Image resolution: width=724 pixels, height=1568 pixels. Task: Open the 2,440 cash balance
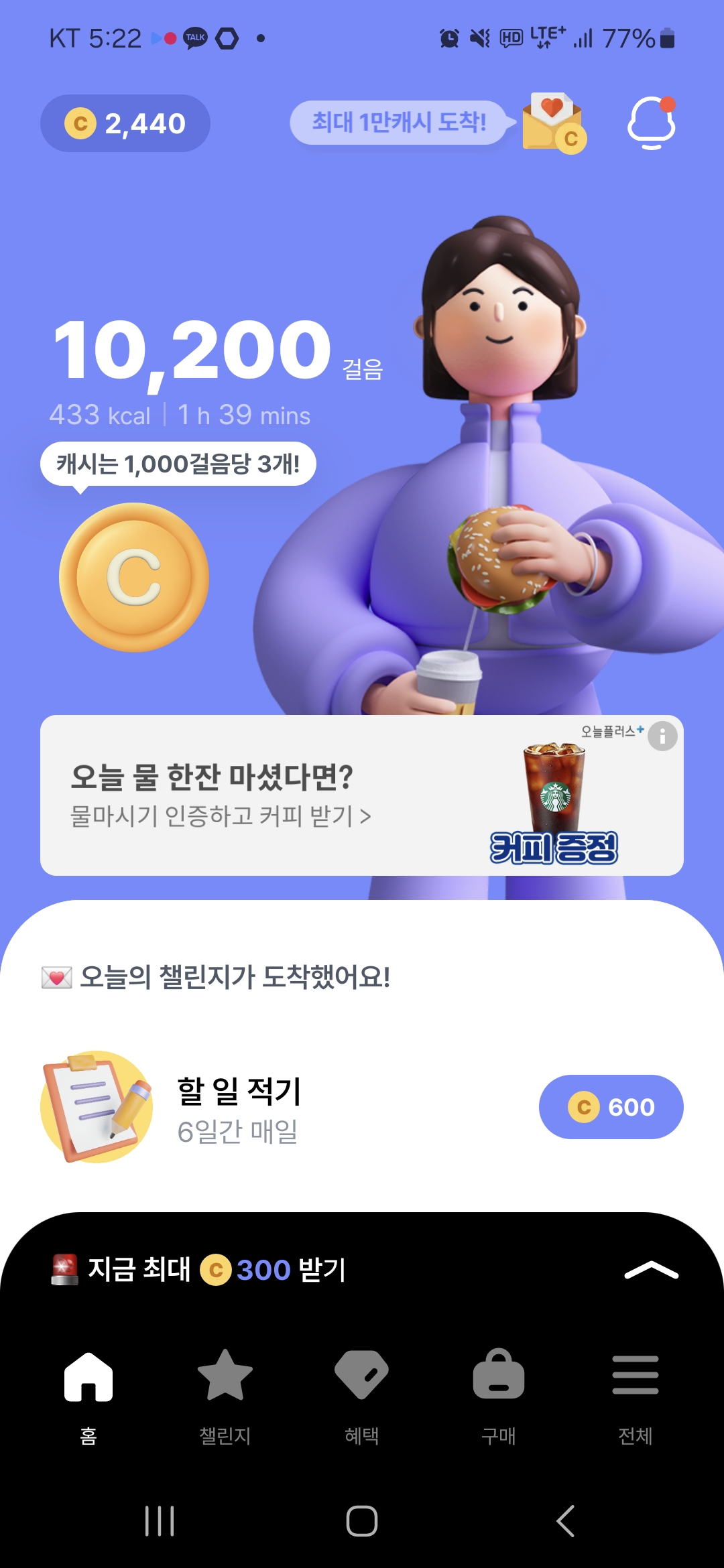[125, 123]
